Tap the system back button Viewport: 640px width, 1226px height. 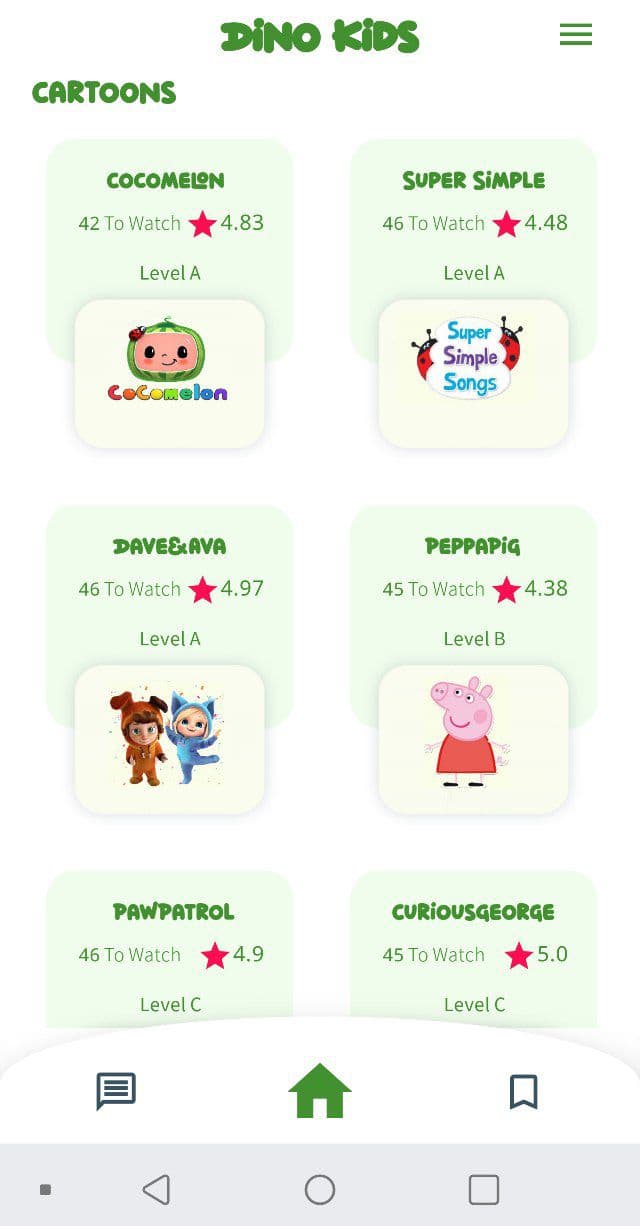156,1189
